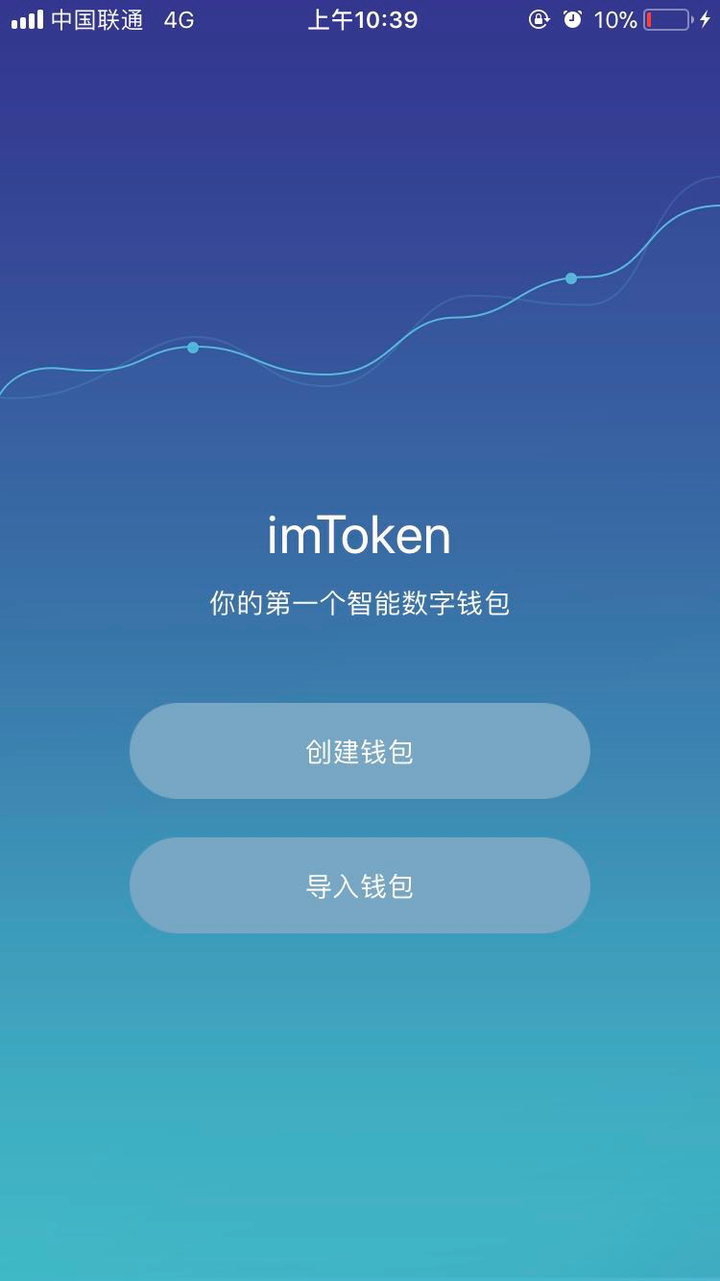Tap the status bar time 上午10:39

362,18
